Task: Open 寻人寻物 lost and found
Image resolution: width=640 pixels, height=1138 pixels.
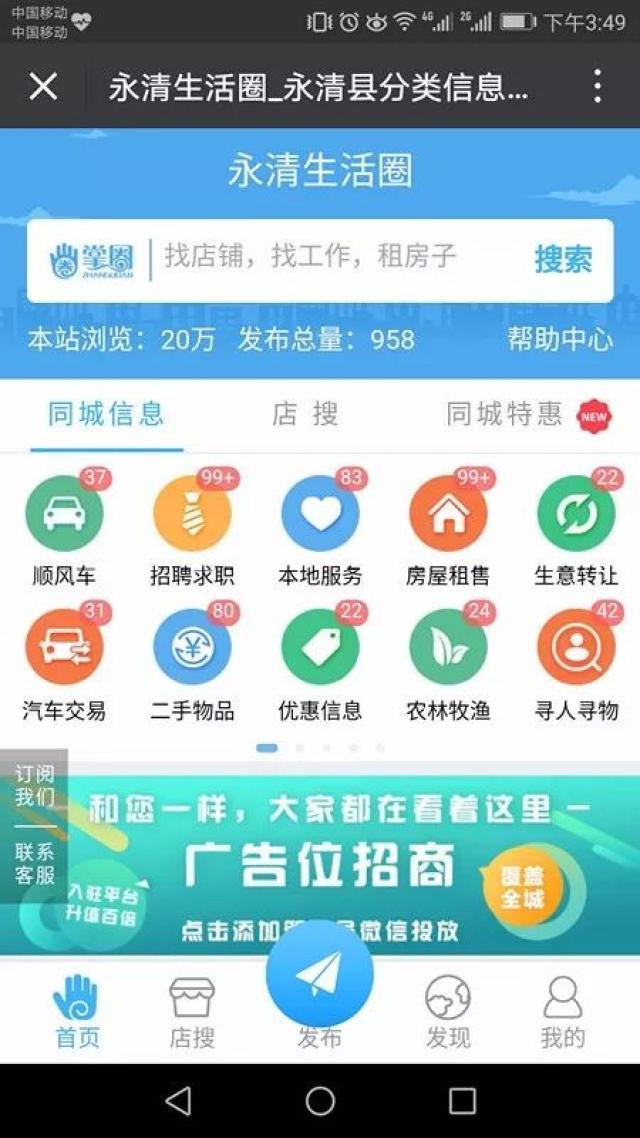Action: [x=576, y=662]
